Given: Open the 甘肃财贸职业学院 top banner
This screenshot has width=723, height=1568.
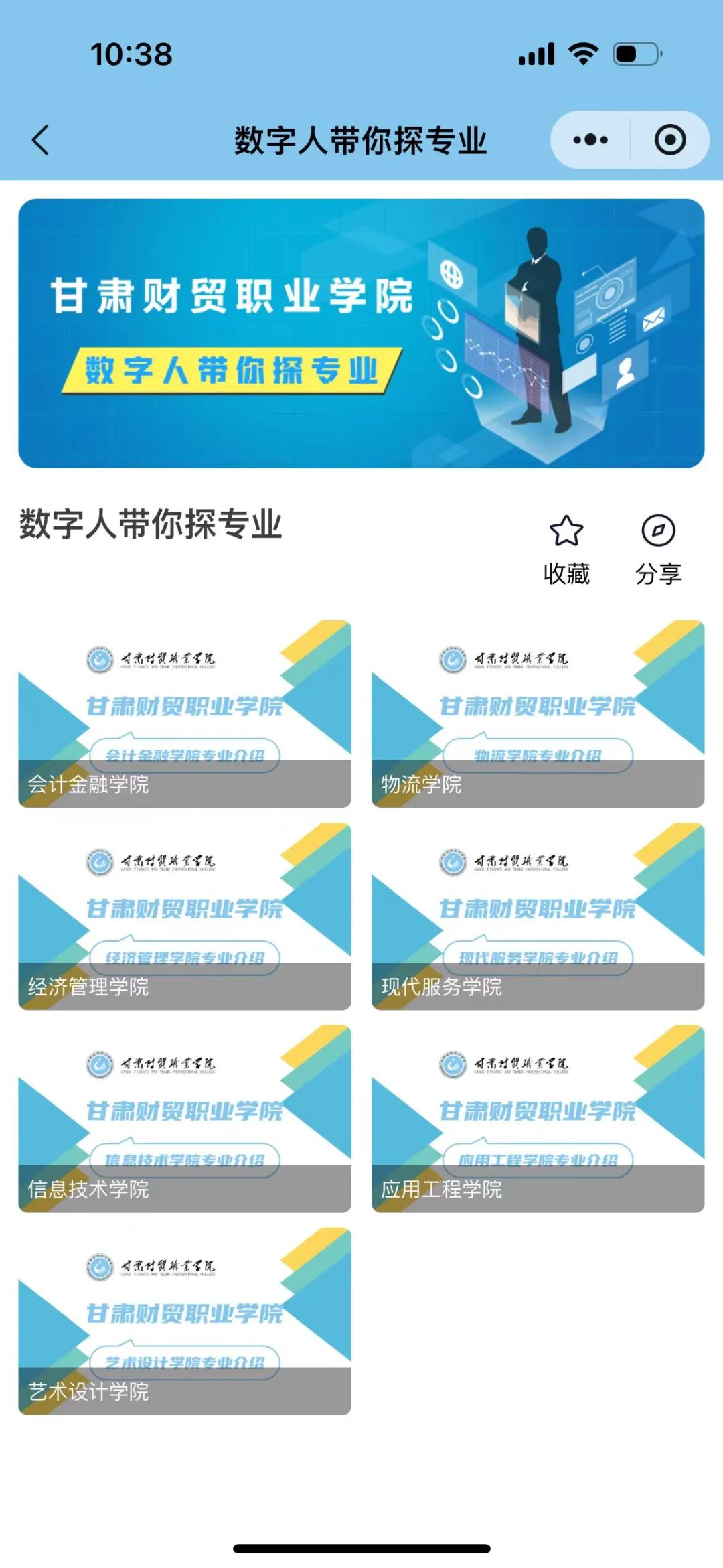Looking at the screenshot, I should pos(361,333).
